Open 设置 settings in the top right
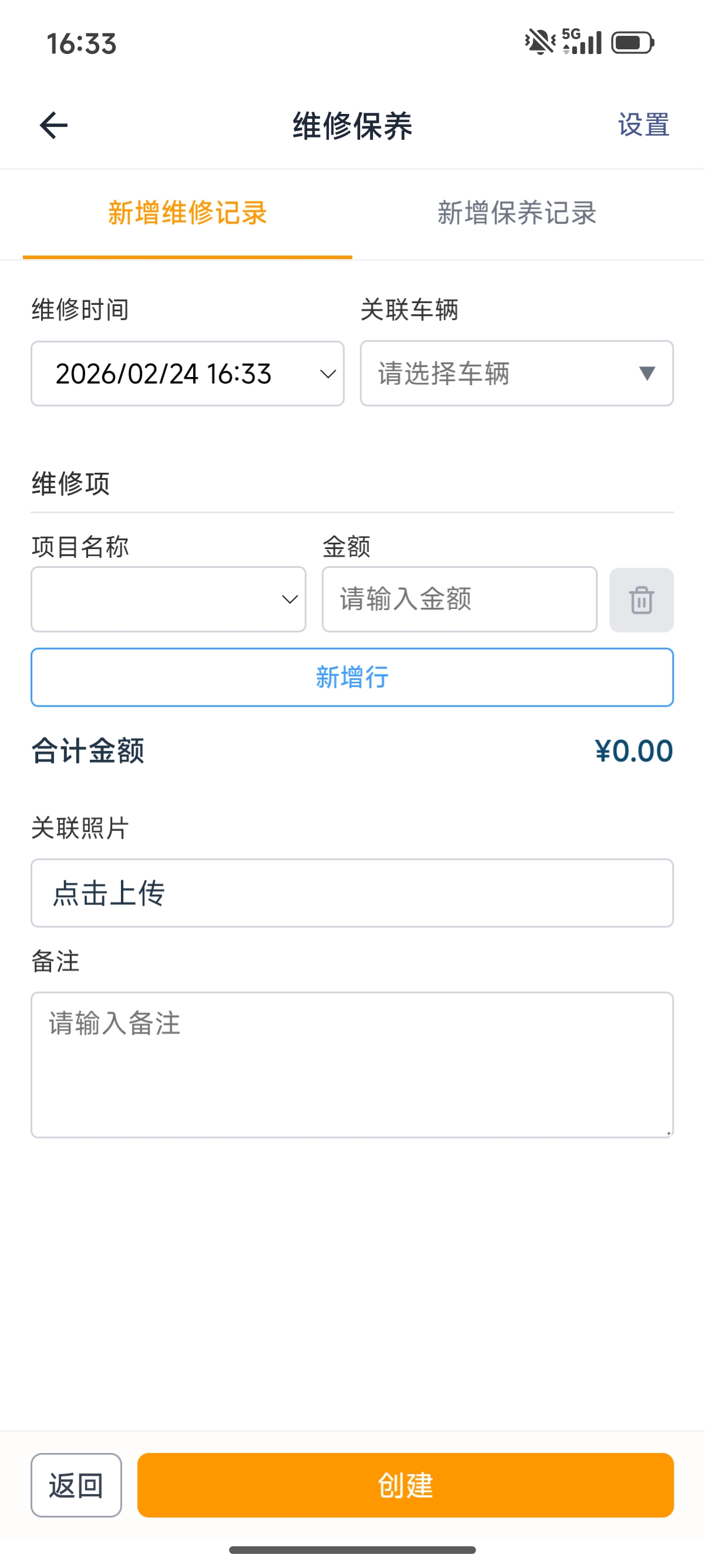The image size is (705, 1568). click(643, 126)
